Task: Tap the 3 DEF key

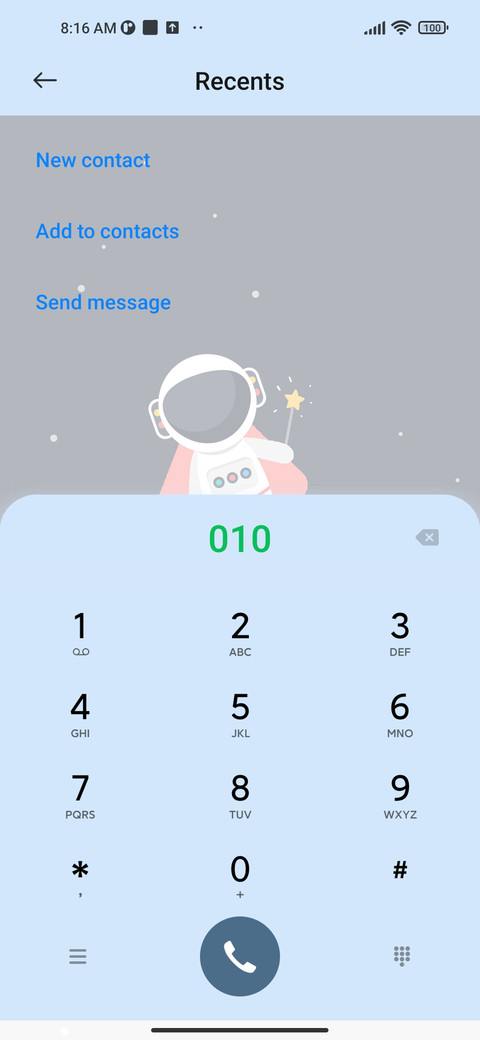Action: click(400, 635)
